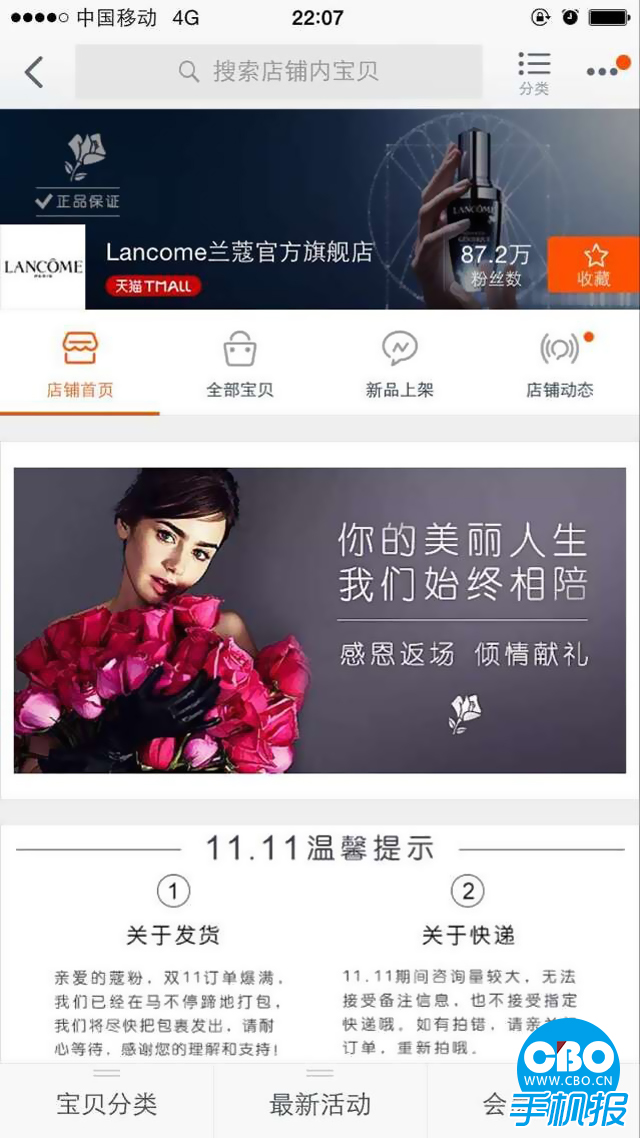Open the 分类 category list icon
This screenshot has height=1138, width=640.
coord(534,72)
